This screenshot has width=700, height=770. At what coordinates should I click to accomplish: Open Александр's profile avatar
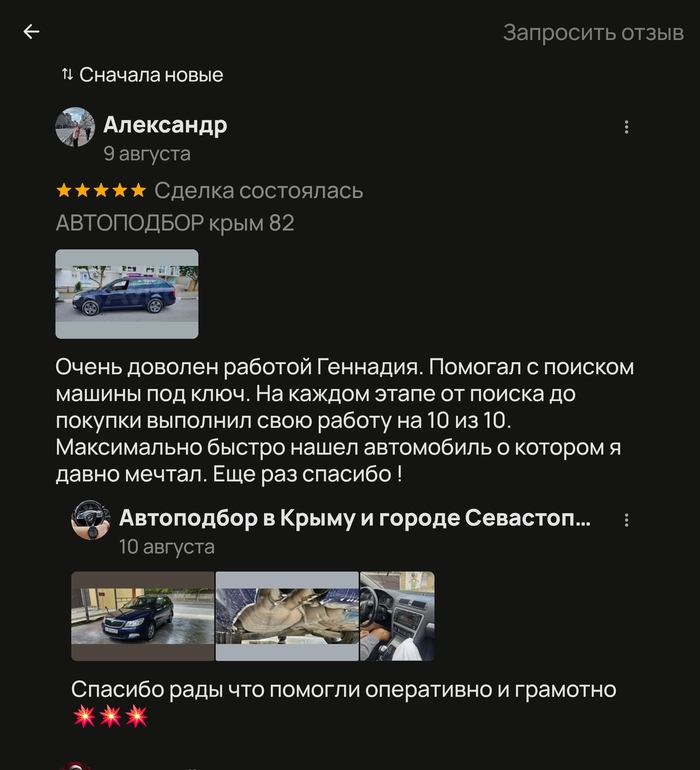[x=75, y=128]
